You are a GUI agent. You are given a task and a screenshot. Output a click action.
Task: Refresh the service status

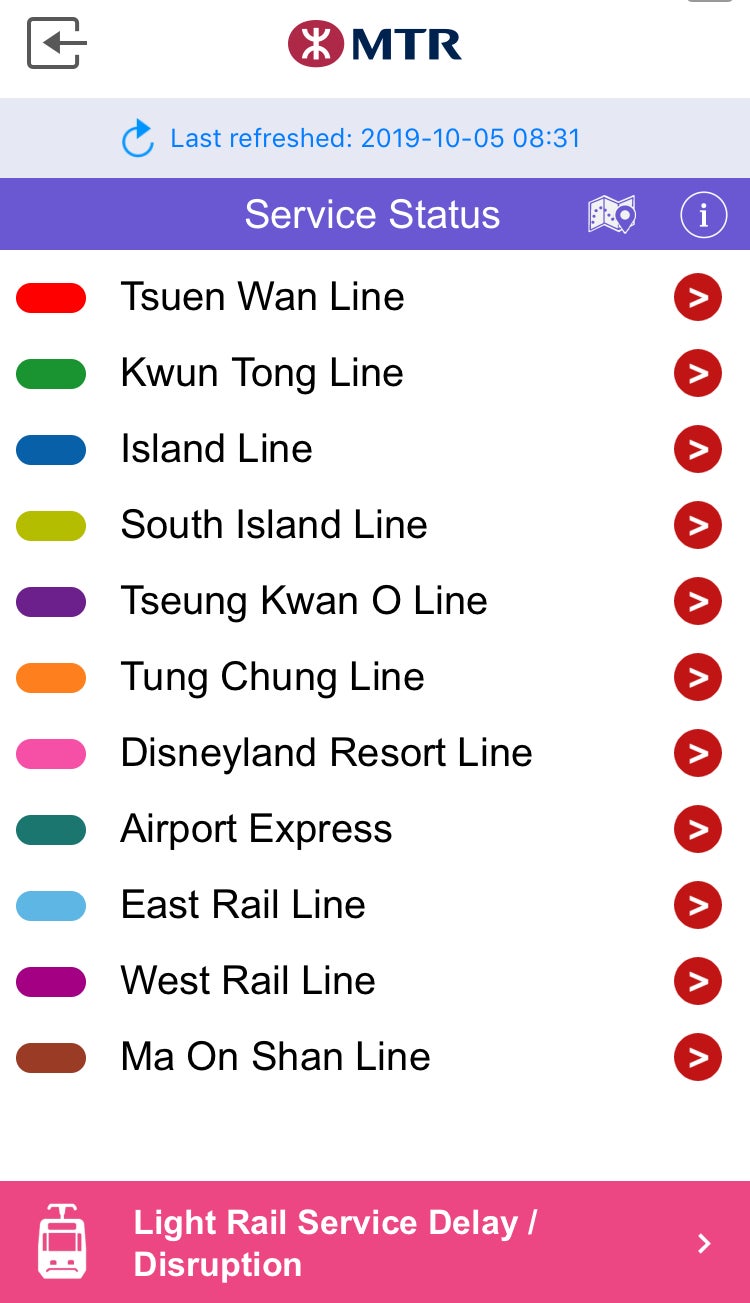[x=138, y=138]
